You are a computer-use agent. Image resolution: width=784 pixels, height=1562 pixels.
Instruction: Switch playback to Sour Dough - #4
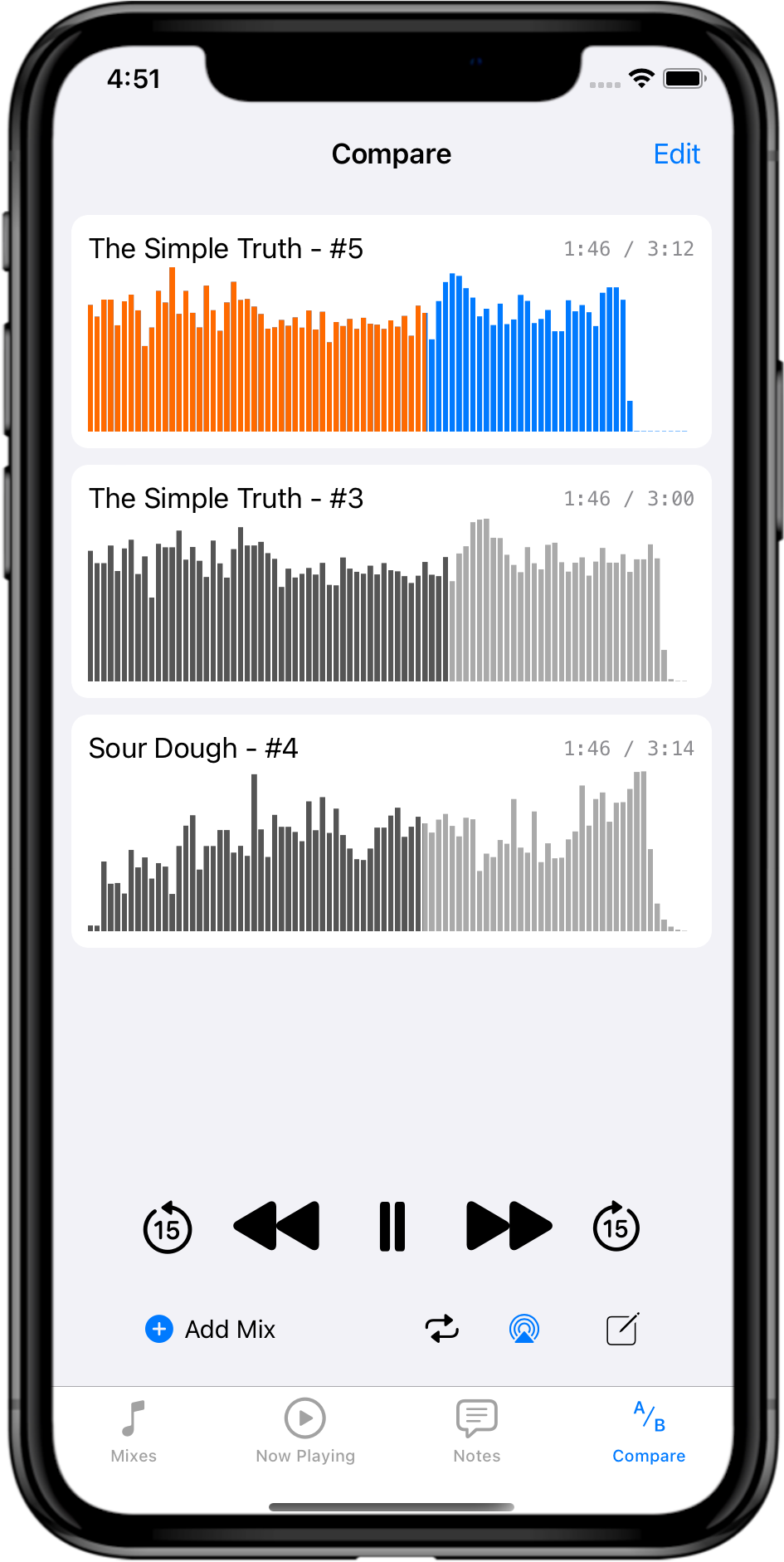pyautogui.click(x=391, y=831)
